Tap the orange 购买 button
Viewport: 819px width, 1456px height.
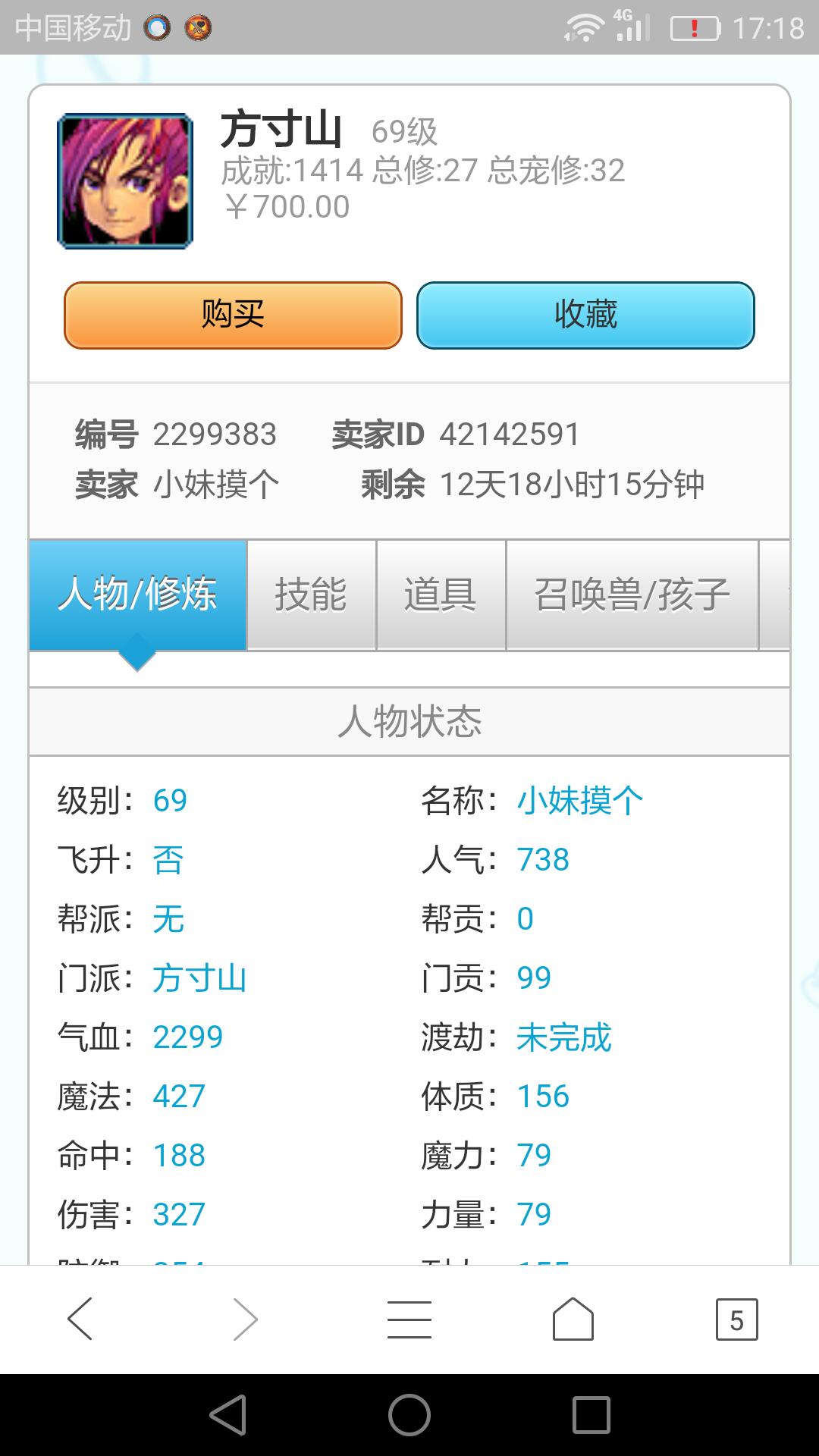(233, 315)
